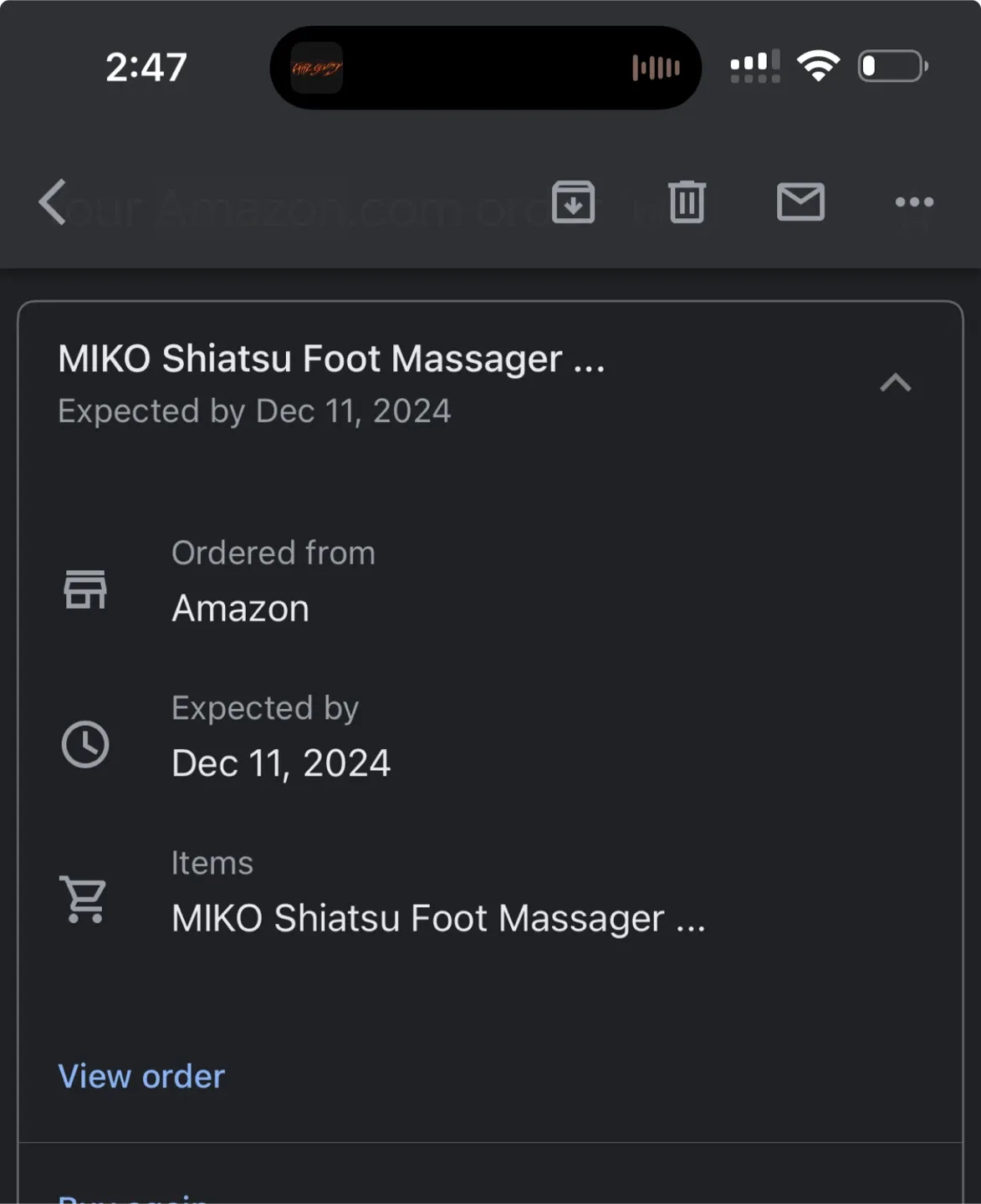Tap the 2:47 clock in the status bar

click(x=144, y=66)
